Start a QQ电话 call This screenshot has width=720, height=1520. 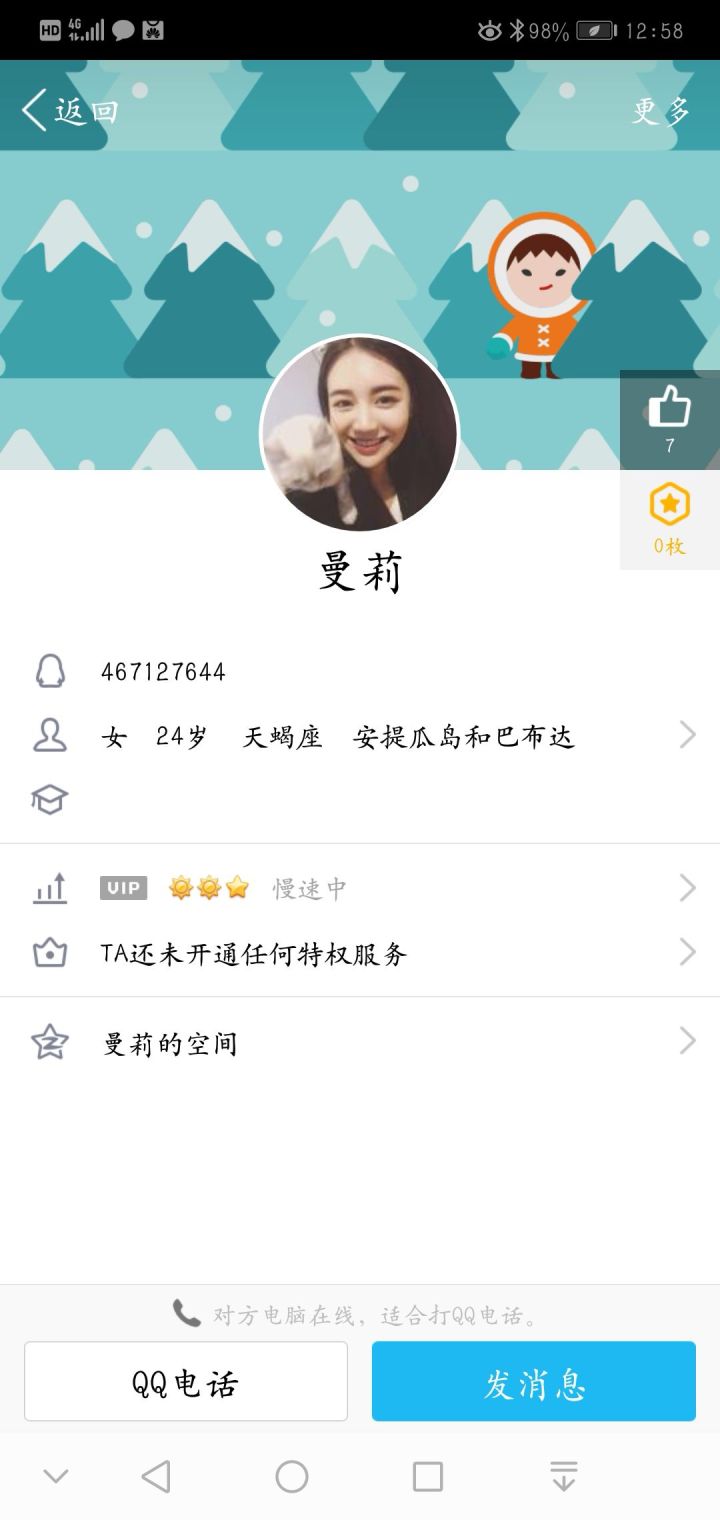186,1381
